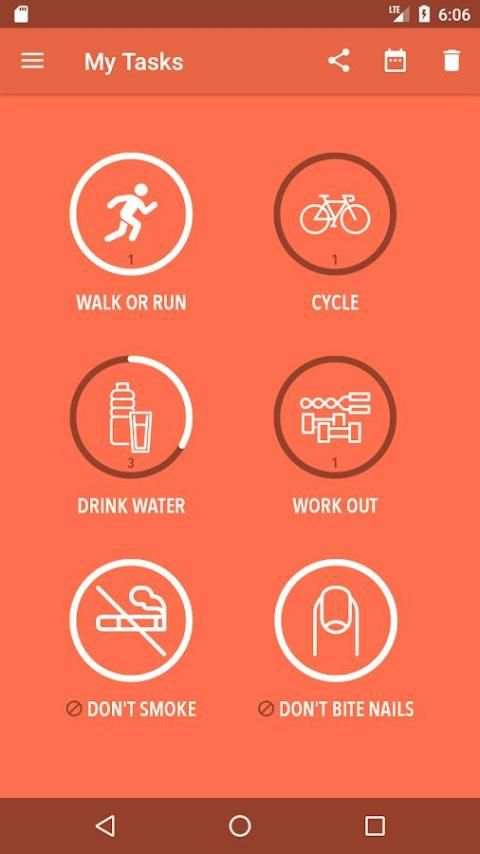Log the Walk or Run task
The width and height of the screenshot is (480, 854).
tap(131, 214)
